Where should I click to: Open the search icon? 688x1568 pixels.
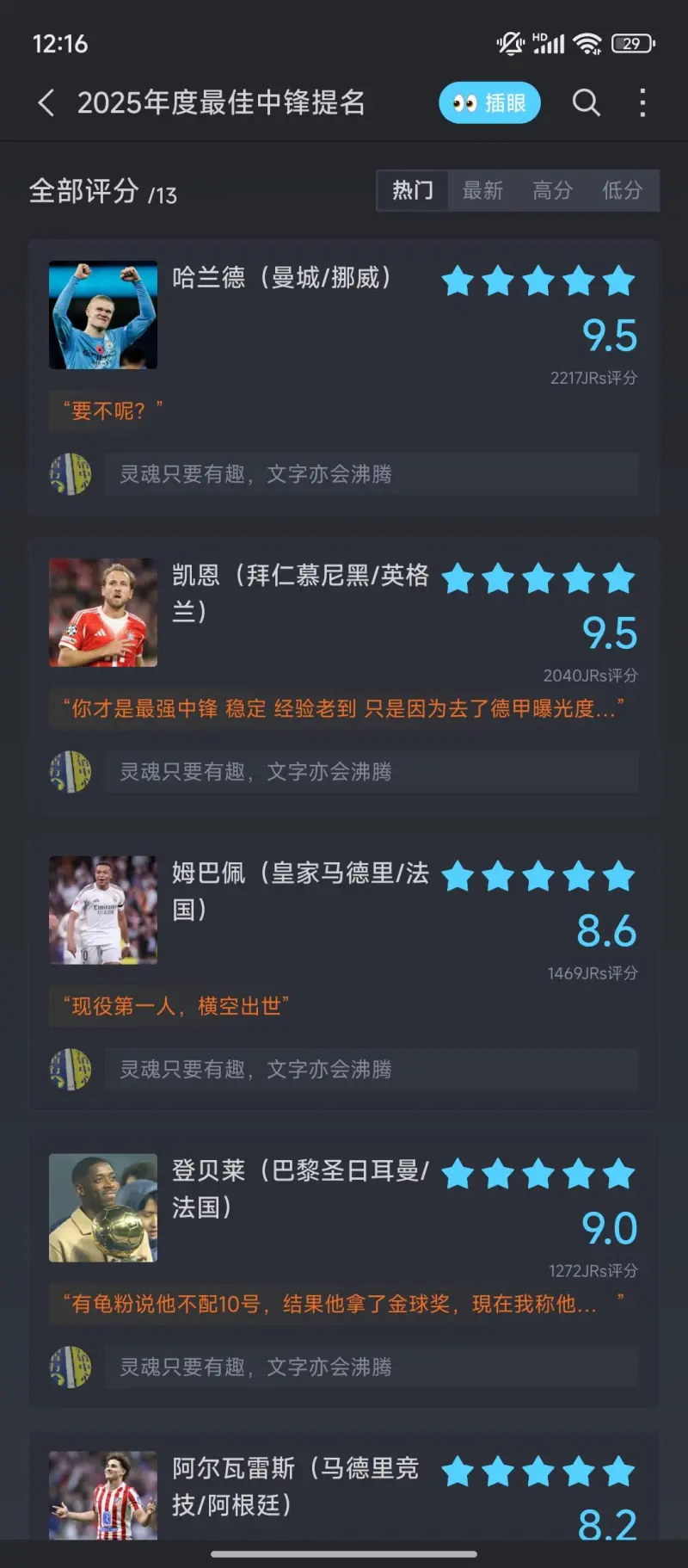(x=586, y=103)
